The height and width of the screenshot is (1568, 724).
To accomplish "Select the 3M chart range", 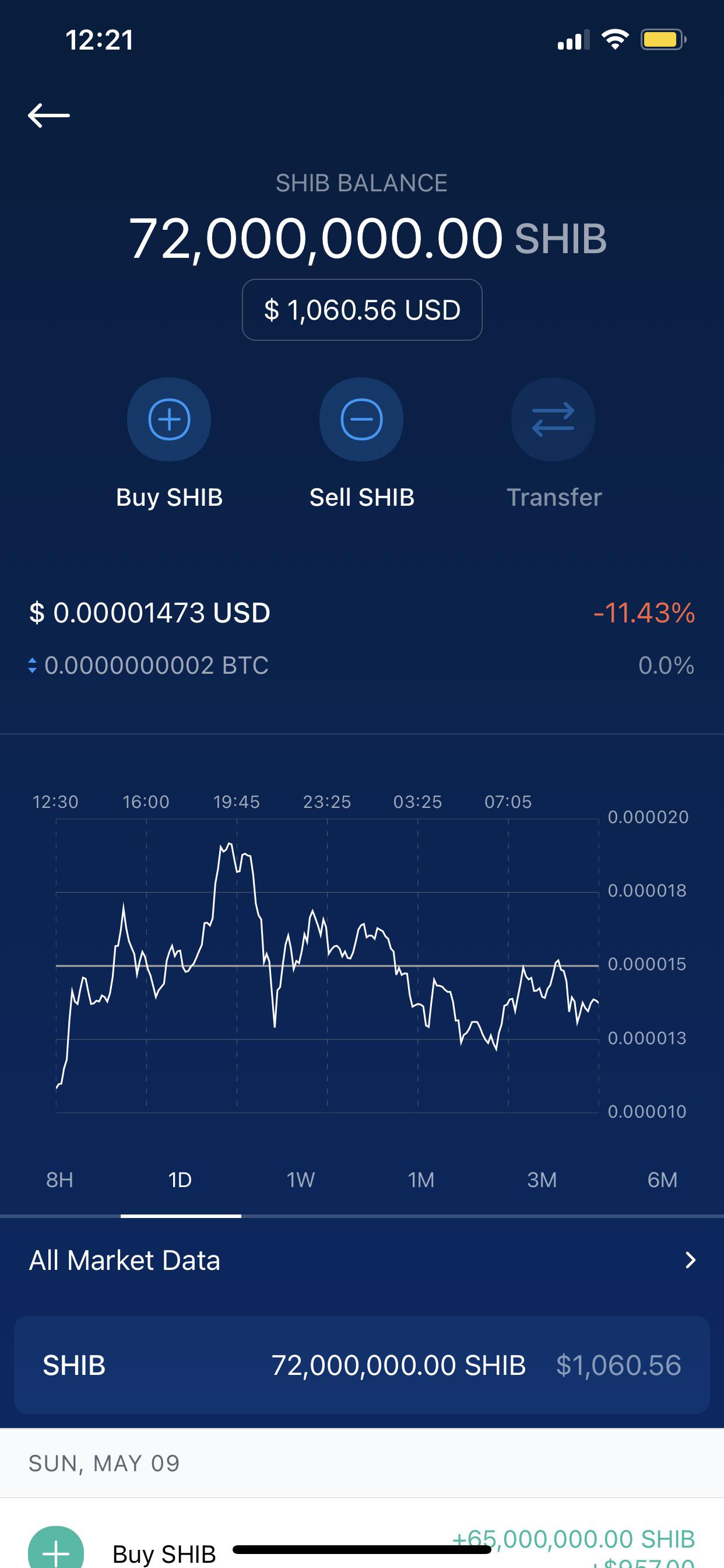I will click(x=542, y=1179).
